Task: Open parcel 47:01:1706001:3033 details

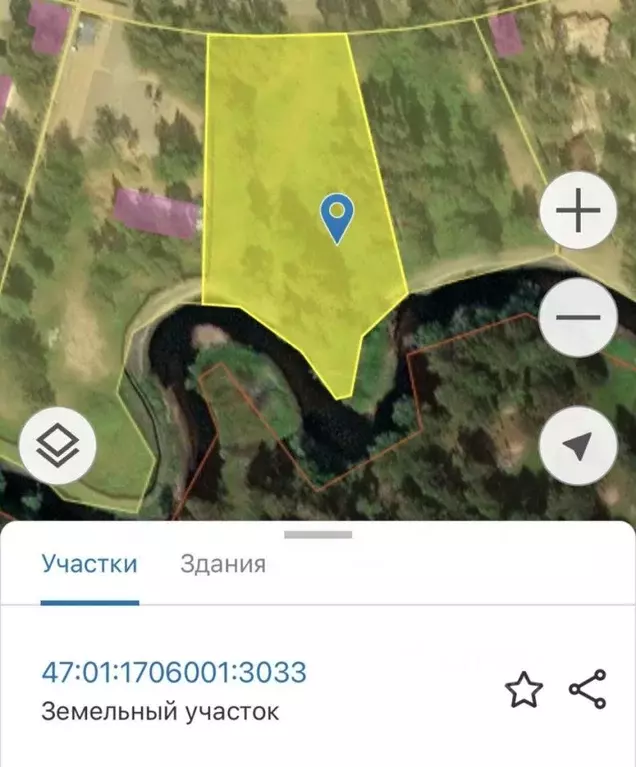Action: (173, 672)
